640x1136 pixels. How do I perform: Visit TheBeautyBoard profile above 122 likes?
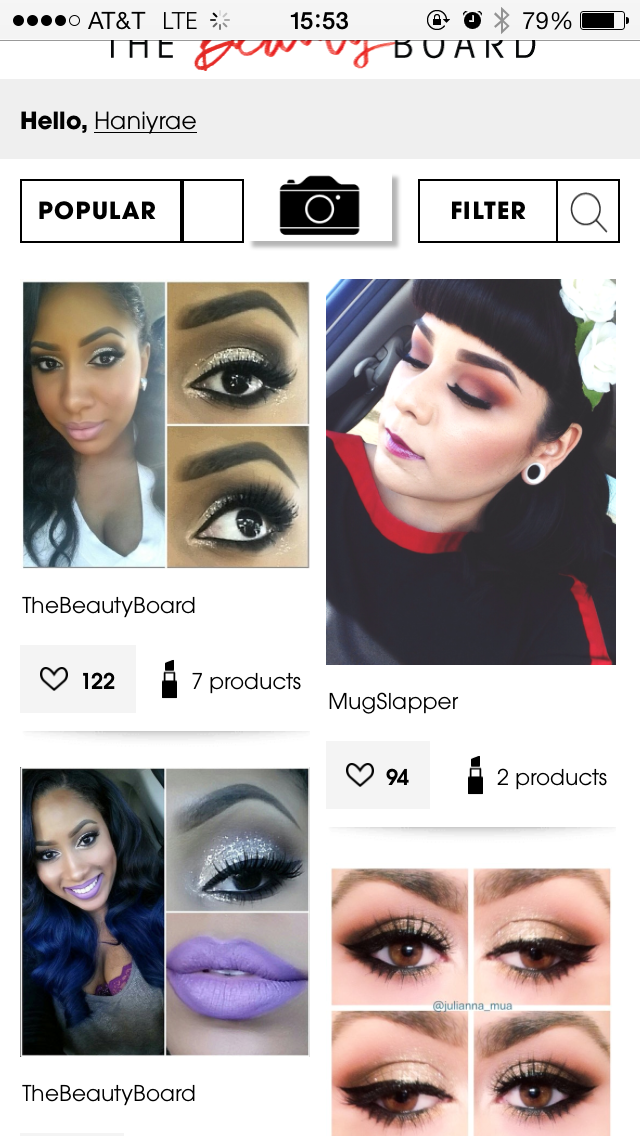[109, 606]
